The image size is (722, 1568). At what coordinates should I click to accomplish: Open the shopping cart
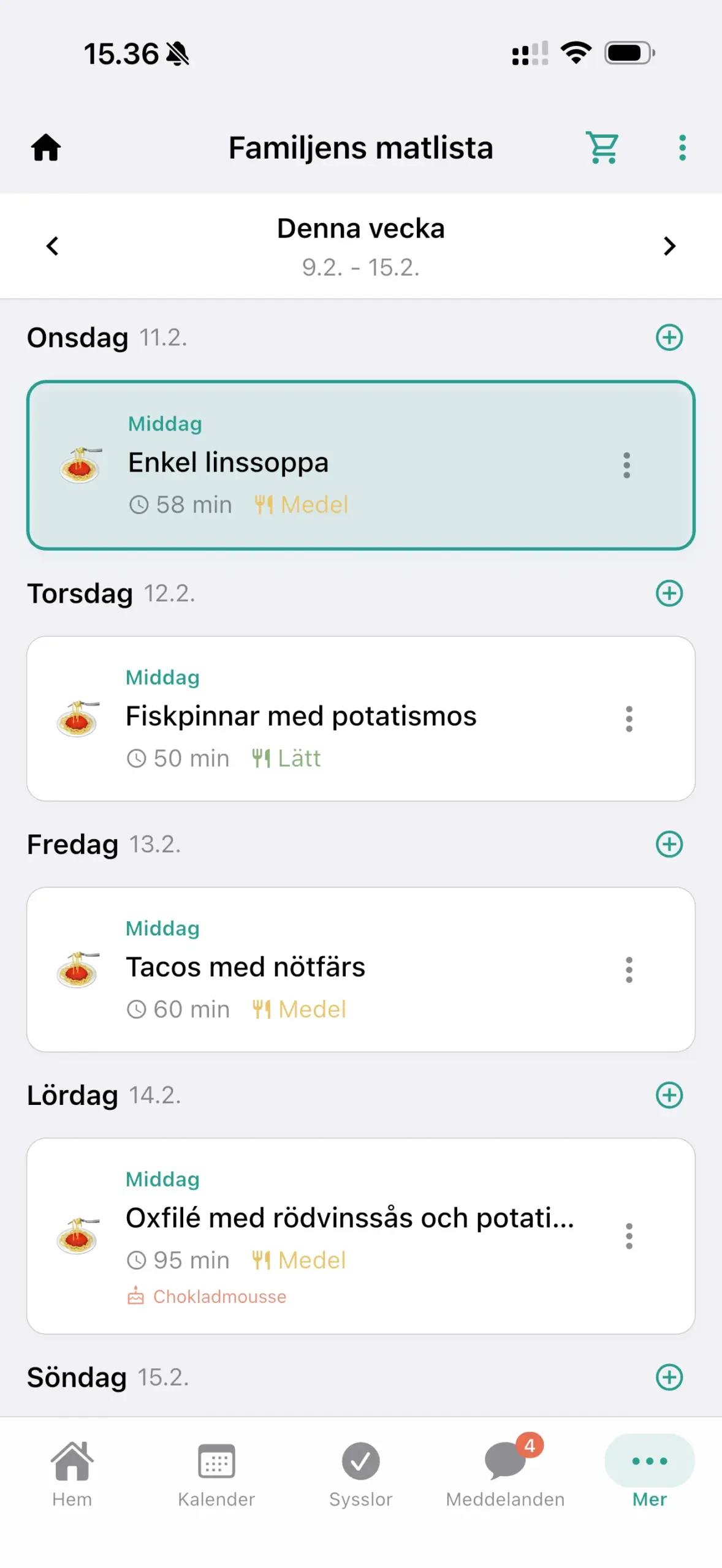point(602,147)
